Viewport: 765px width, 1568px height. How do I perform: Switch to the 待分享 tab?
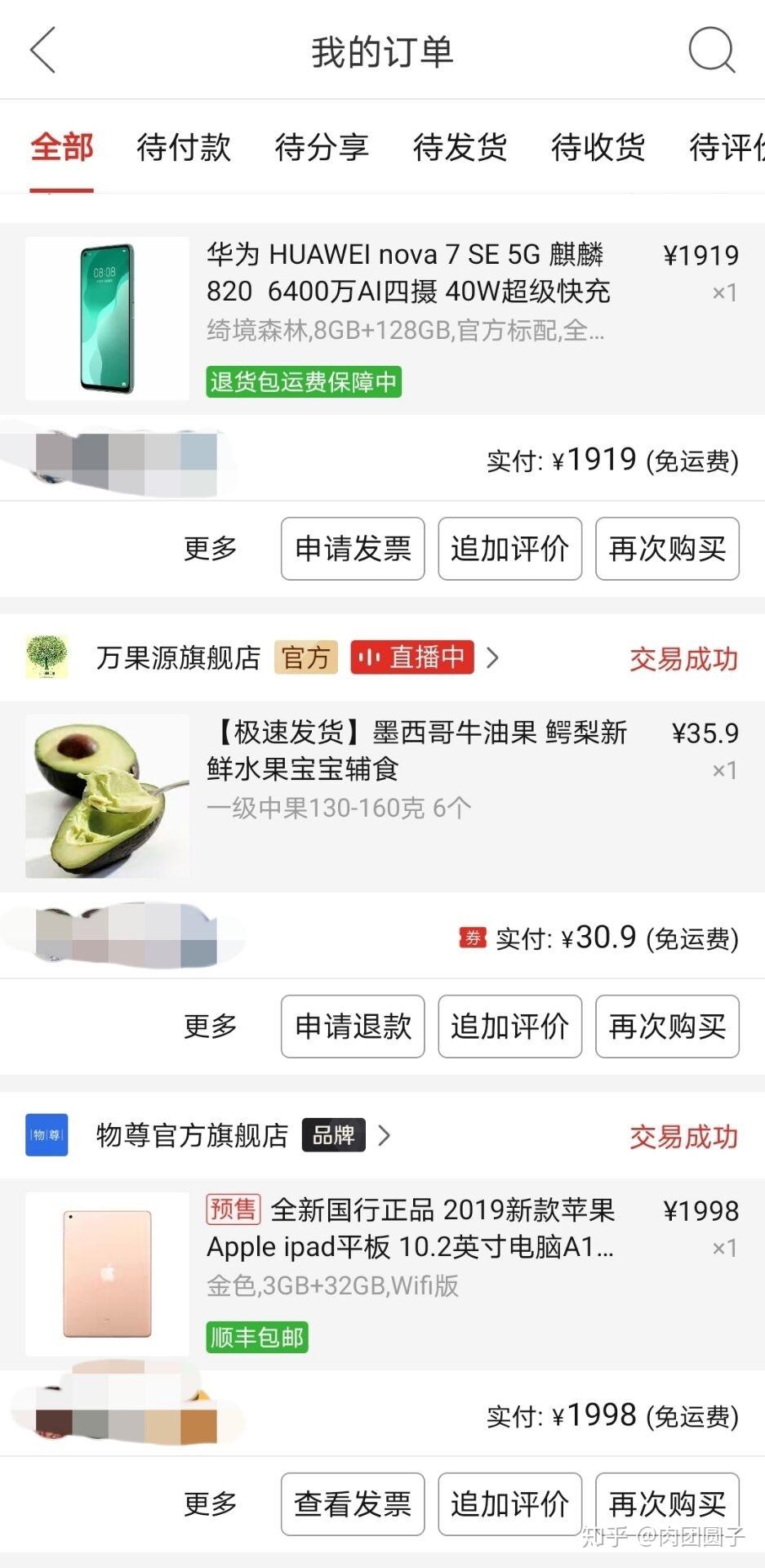tap(322, 148)
